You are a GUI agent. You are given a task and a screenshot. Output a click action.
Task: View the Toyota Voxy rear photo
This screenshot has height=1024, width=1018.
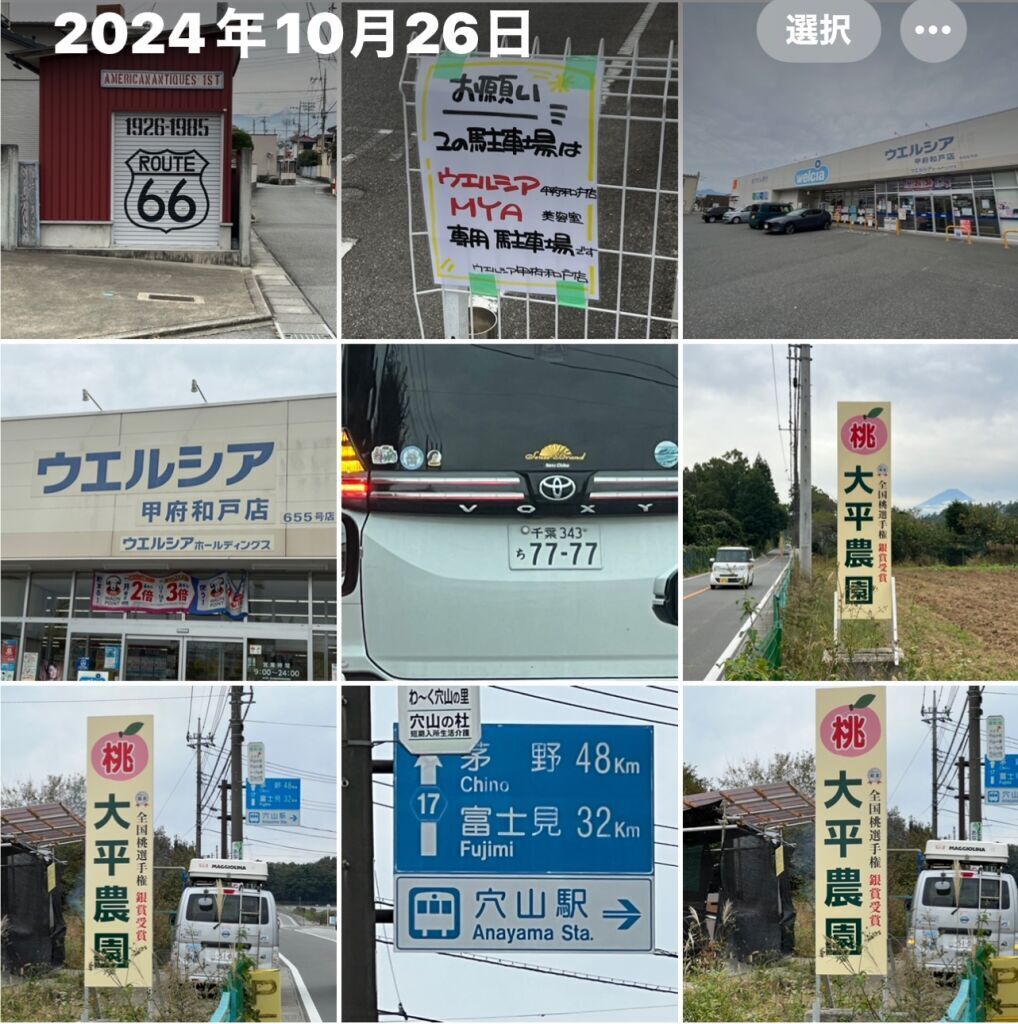509,512
